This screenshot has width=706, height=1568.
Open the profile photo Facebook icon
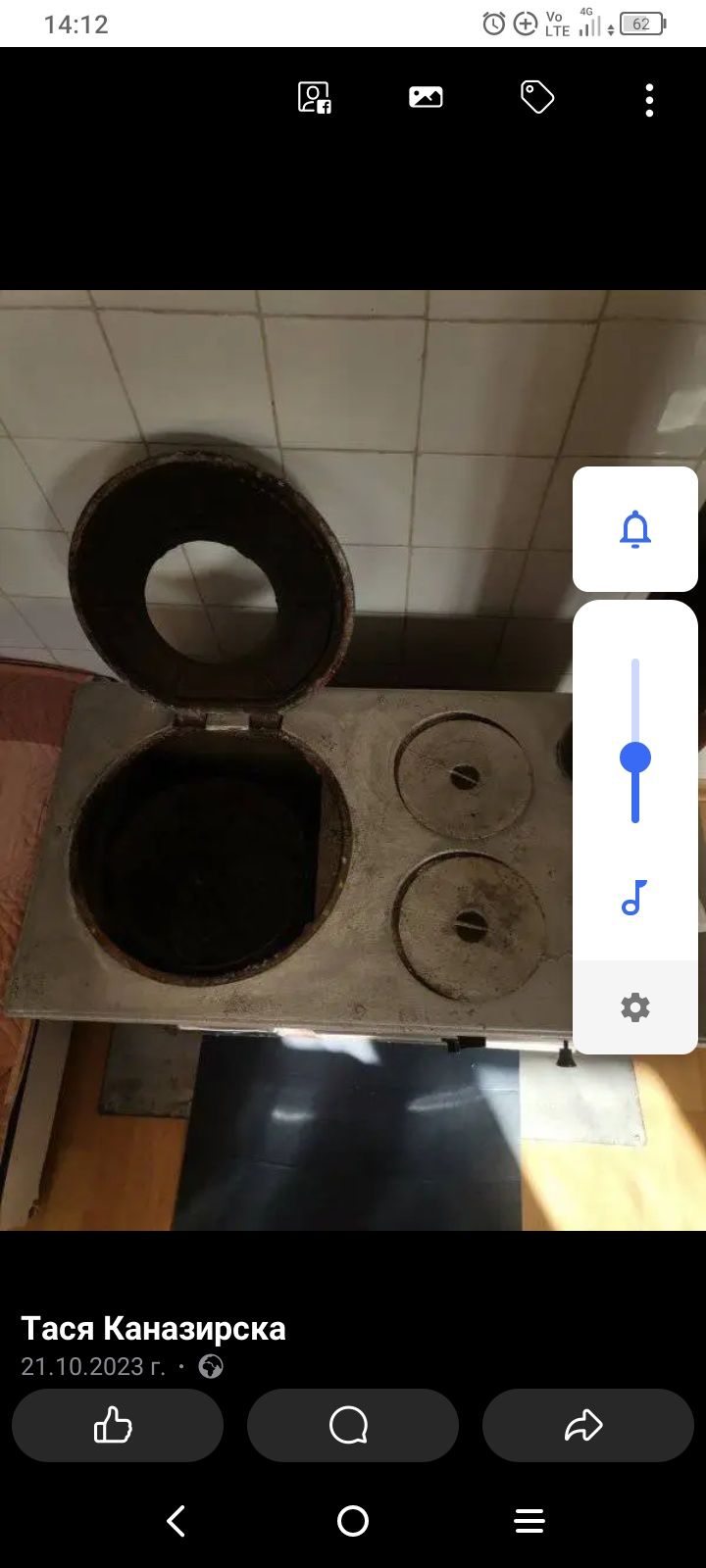(x=314, y=98)
